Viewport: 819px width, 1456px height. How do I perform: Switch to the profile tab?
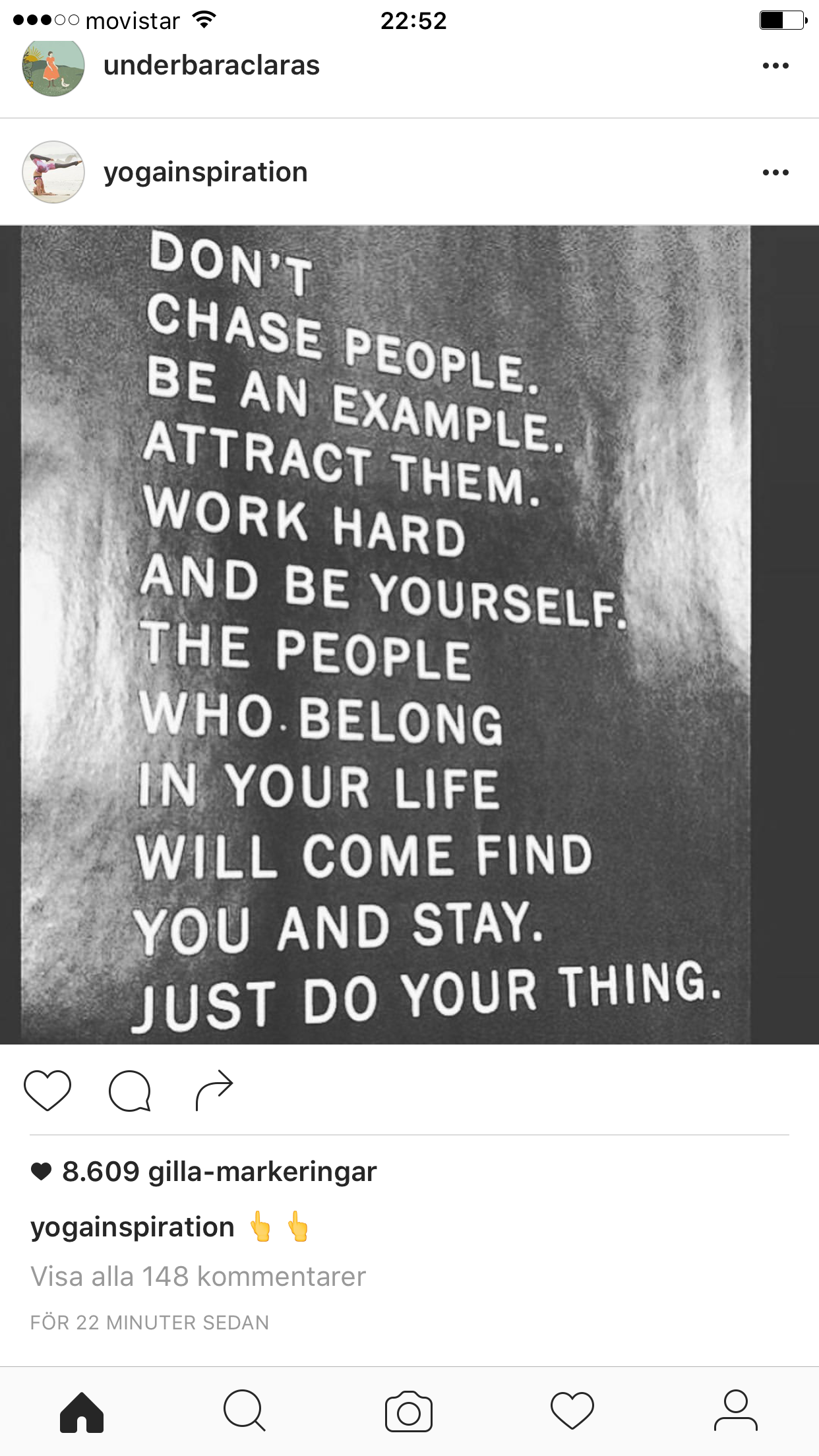tap(735, 1412)
